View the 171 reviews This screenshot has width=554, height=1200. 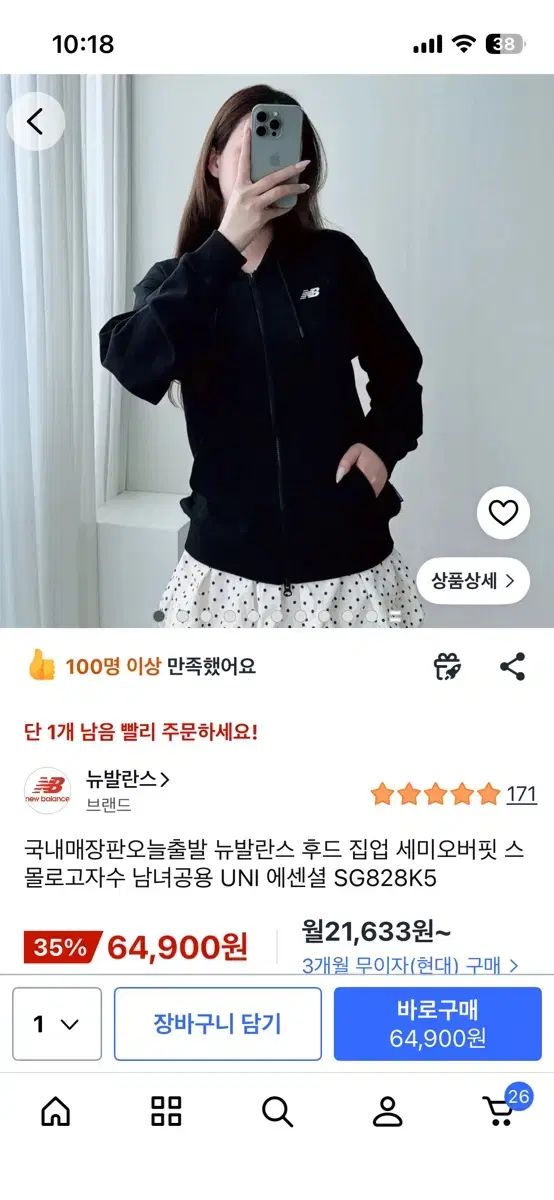(x=521, y=794)
